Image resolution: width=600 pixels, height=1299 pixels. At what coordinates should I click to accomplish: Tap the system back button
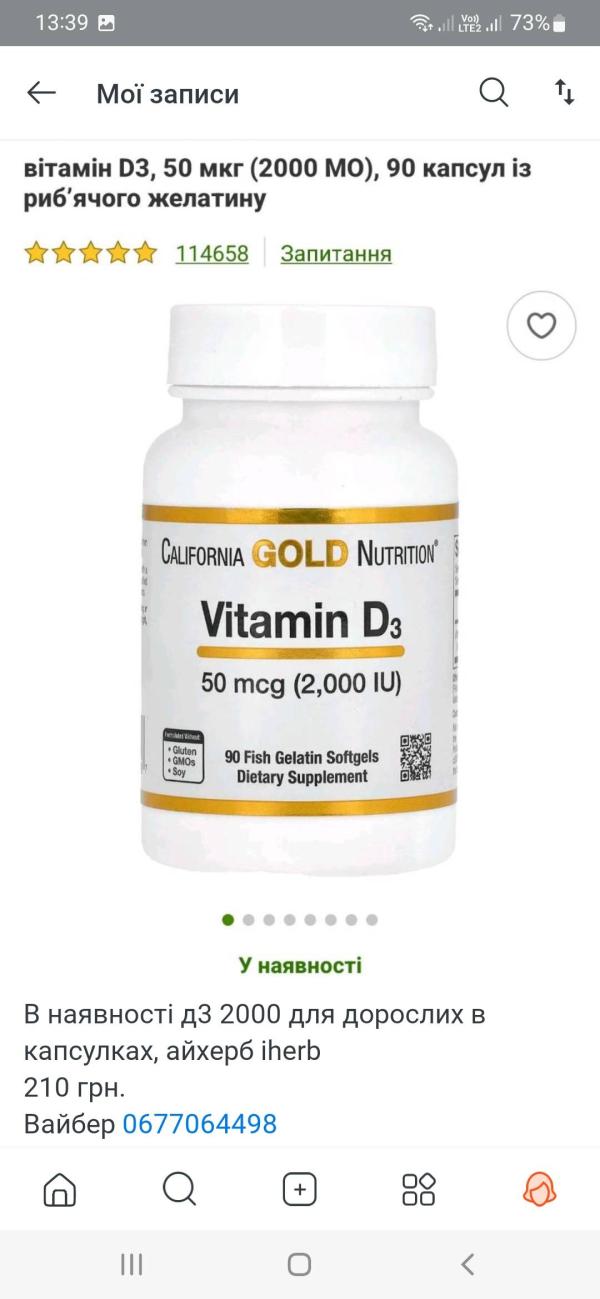467,1264
